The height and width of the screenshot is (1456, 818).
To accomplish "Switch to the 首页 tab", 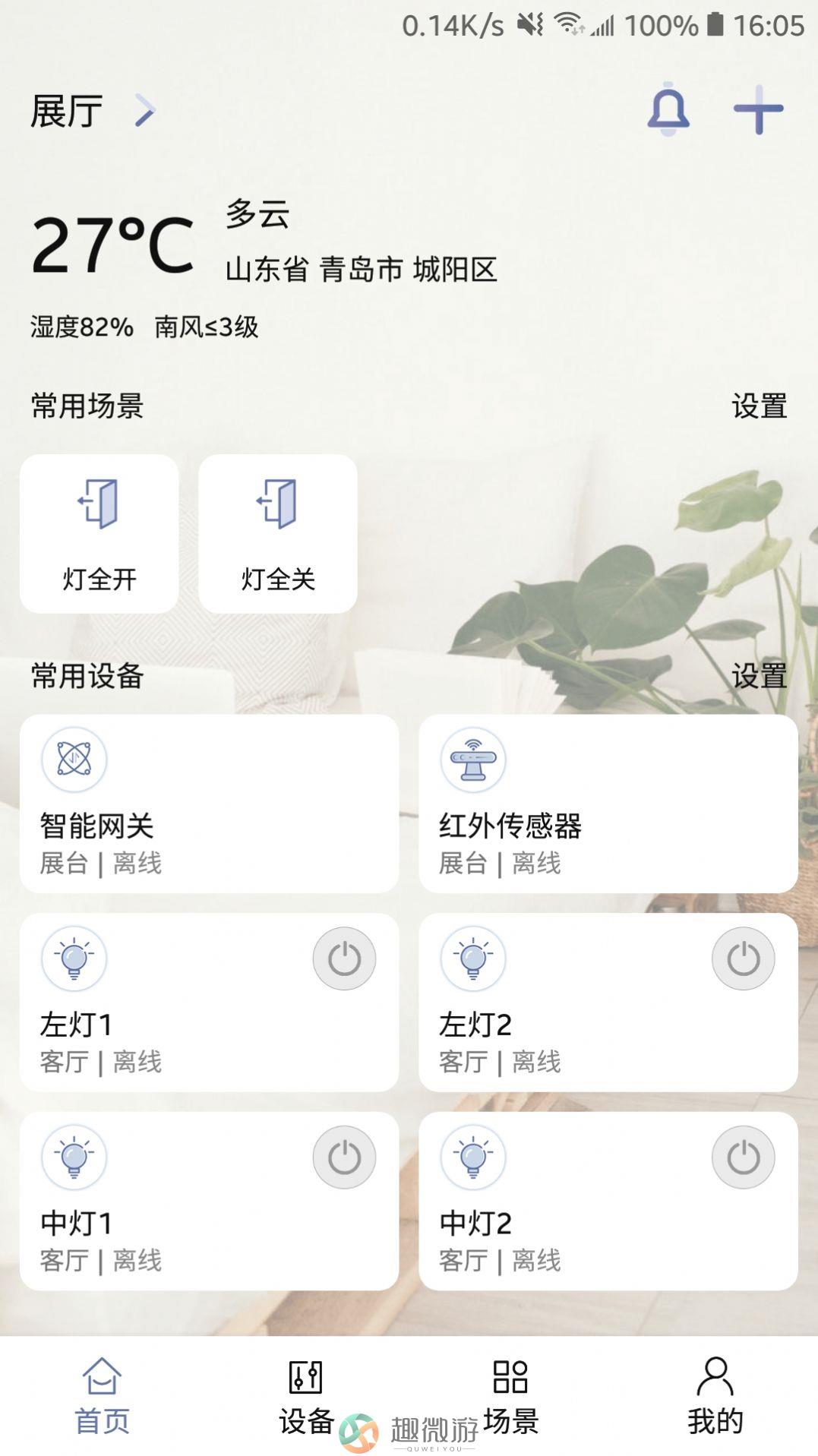I will tap(102, 1396).
